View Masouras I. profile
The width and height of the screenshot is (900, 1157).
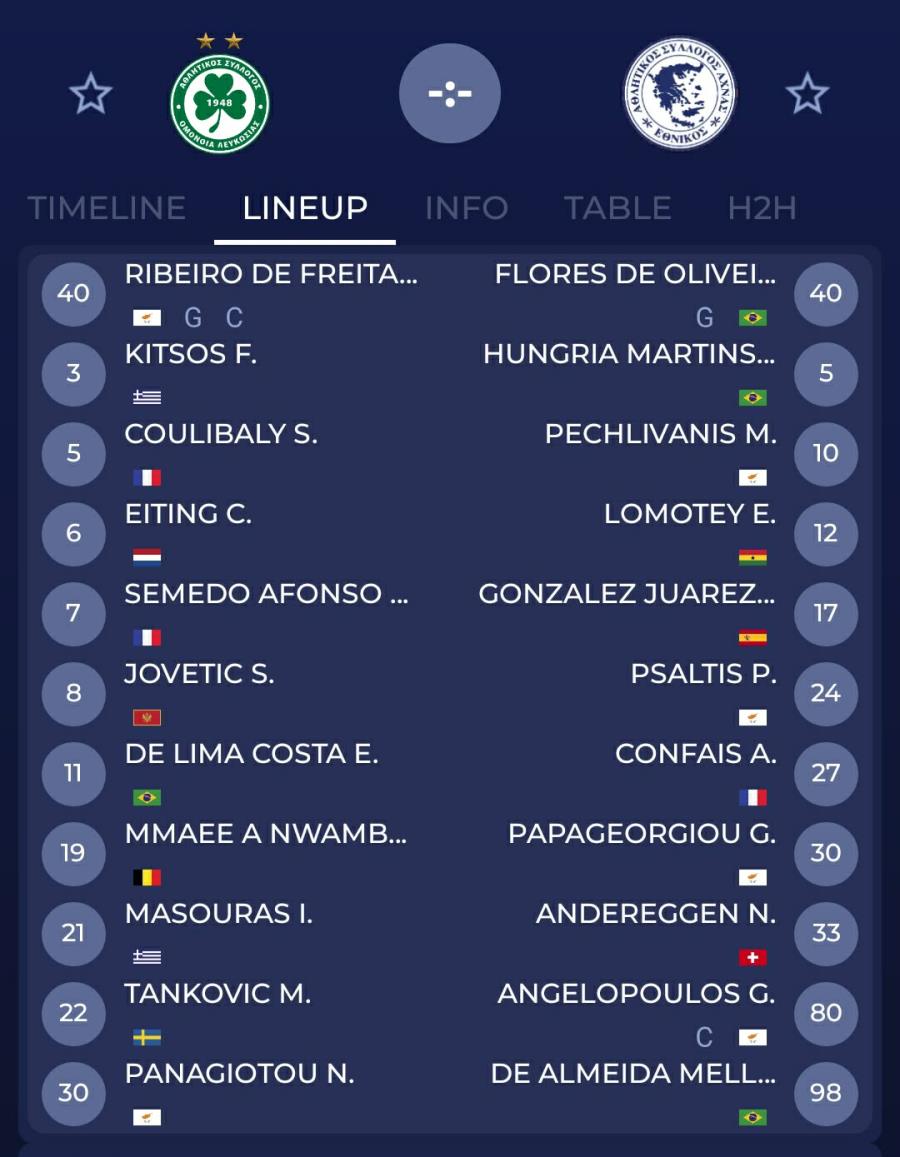tap(218, 914)
